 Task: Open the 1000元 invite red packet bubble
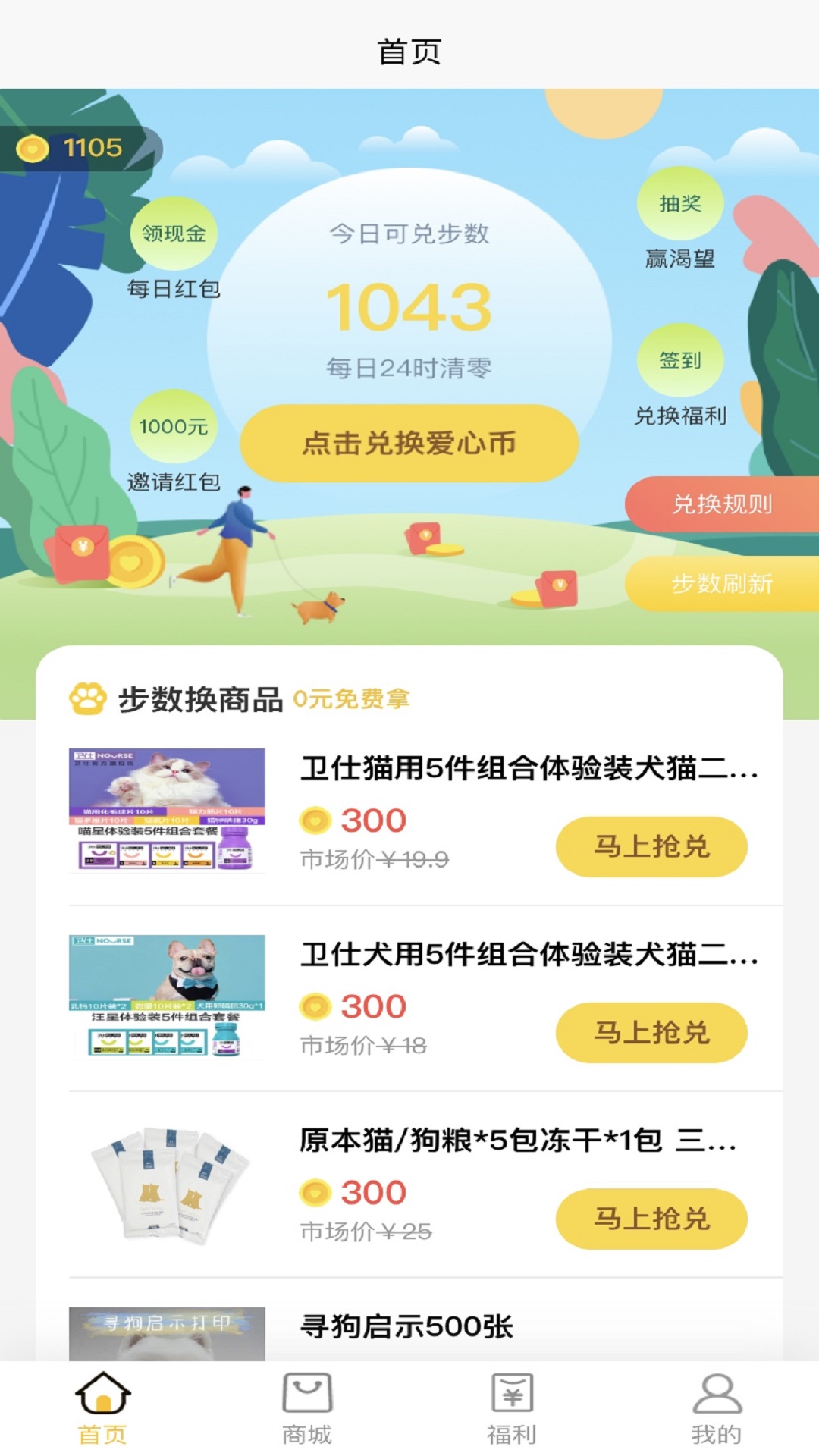click(174, 427)
